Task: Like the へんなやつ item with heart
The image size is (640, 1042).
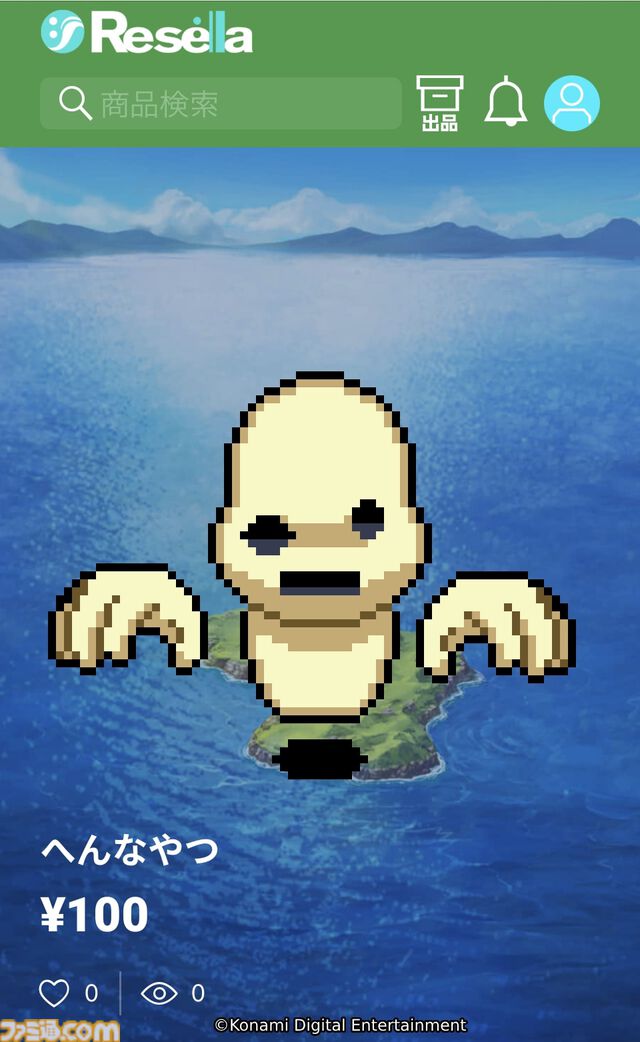Action: 54,993
